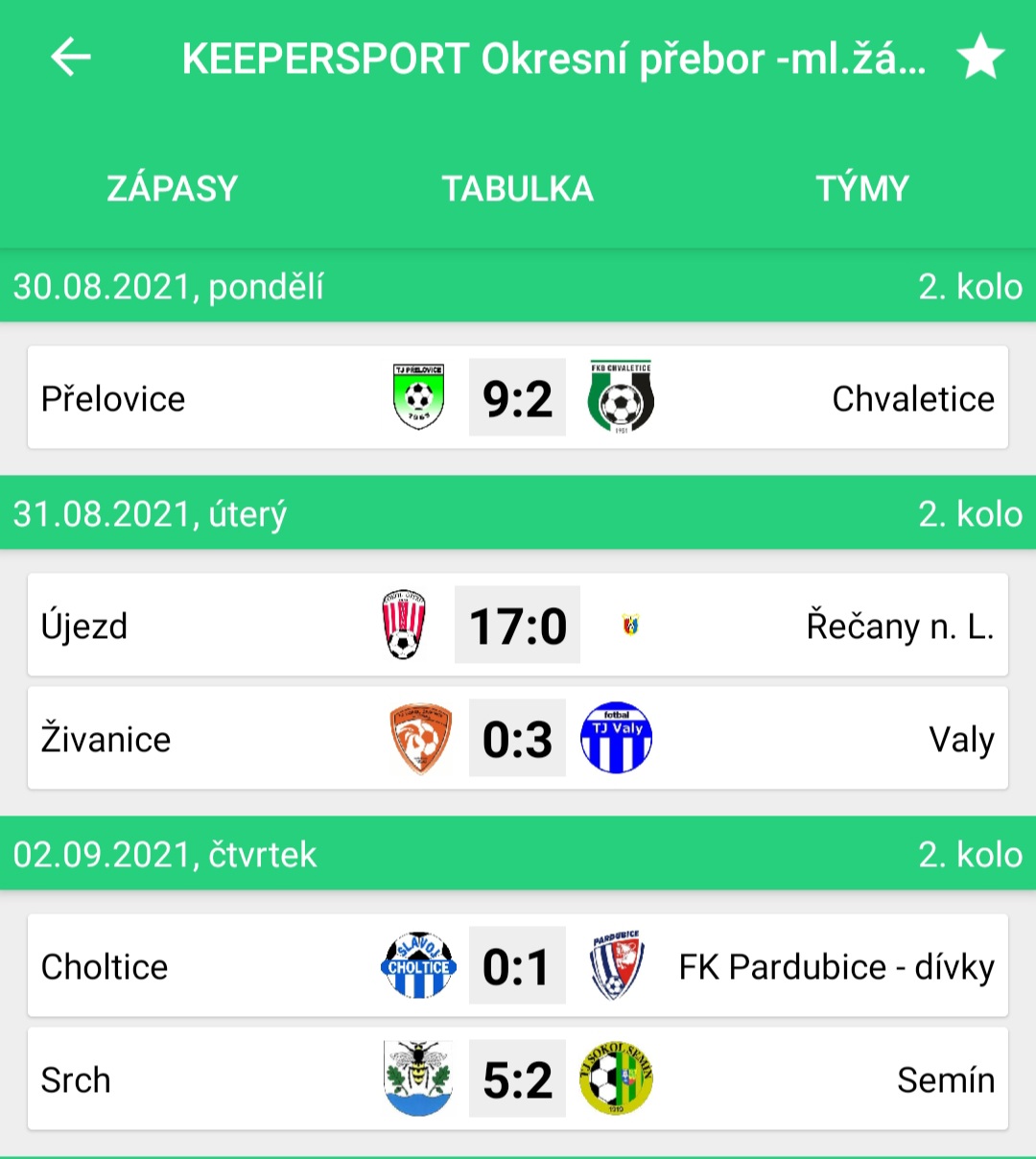Open the Újezd vs Řečany n. L. match
Image resolution: width=1036 pixels, height=1159 pixels.
(518, 625)
